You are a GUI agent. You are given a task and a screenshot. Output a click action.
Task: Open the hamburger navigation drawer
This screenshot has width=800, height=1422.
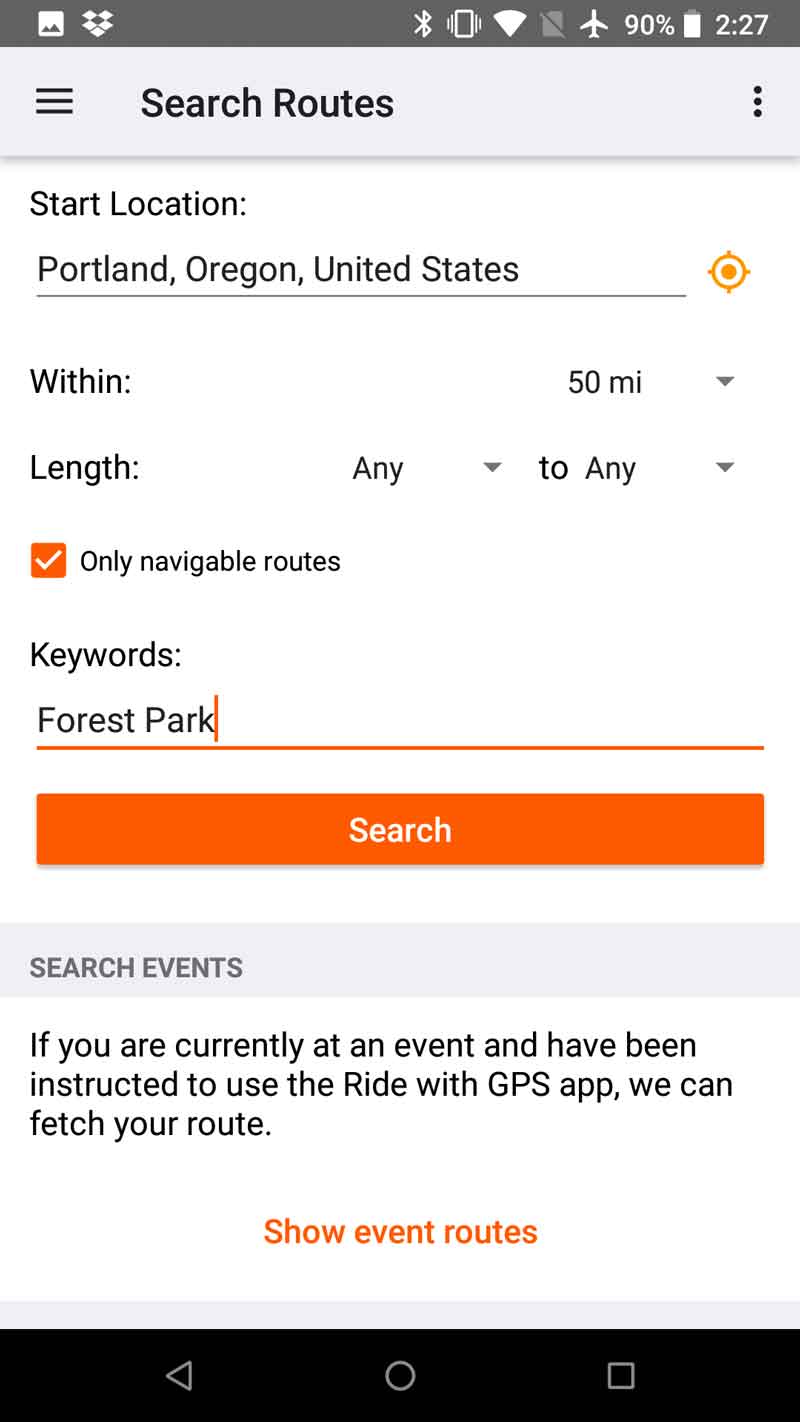point(54,102)
